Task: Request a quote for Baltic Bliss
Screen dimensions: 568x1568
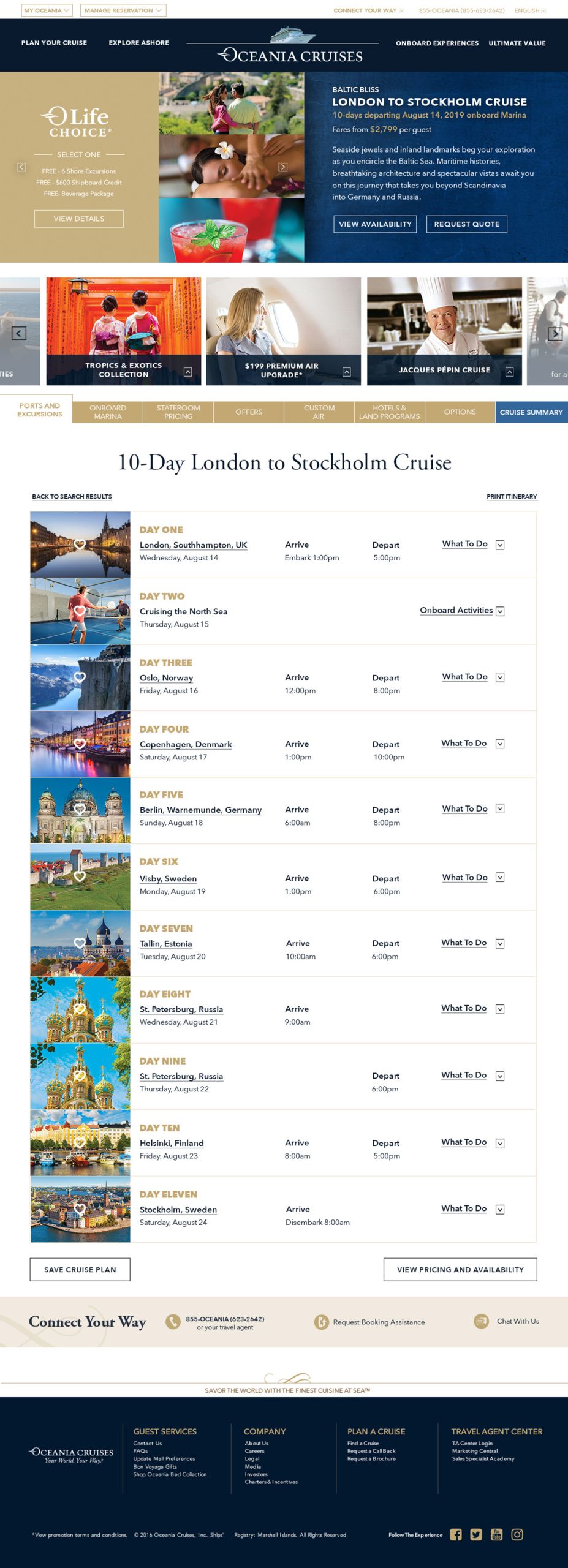Action: tap(466, 224)
